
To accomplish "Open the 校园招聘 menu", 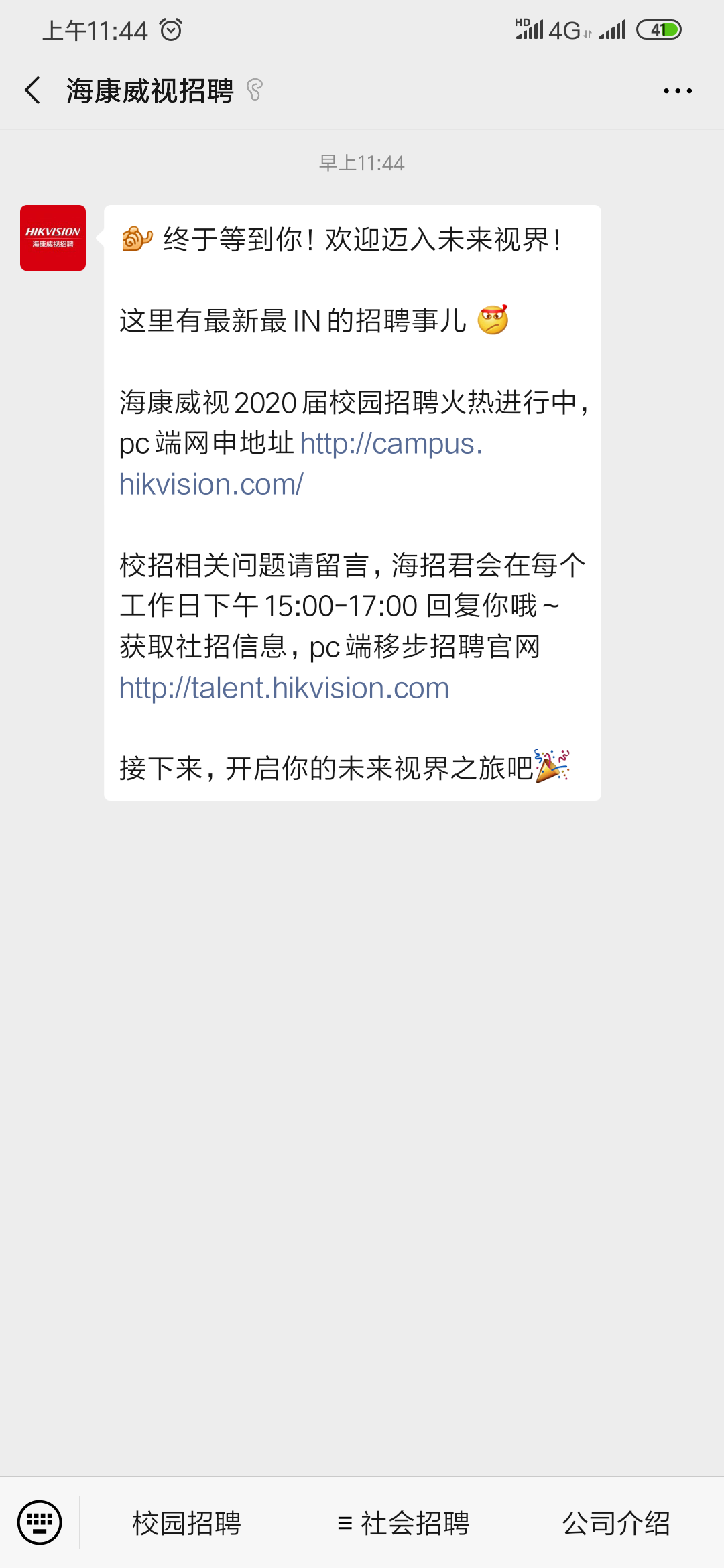I will coord(186,1523).
